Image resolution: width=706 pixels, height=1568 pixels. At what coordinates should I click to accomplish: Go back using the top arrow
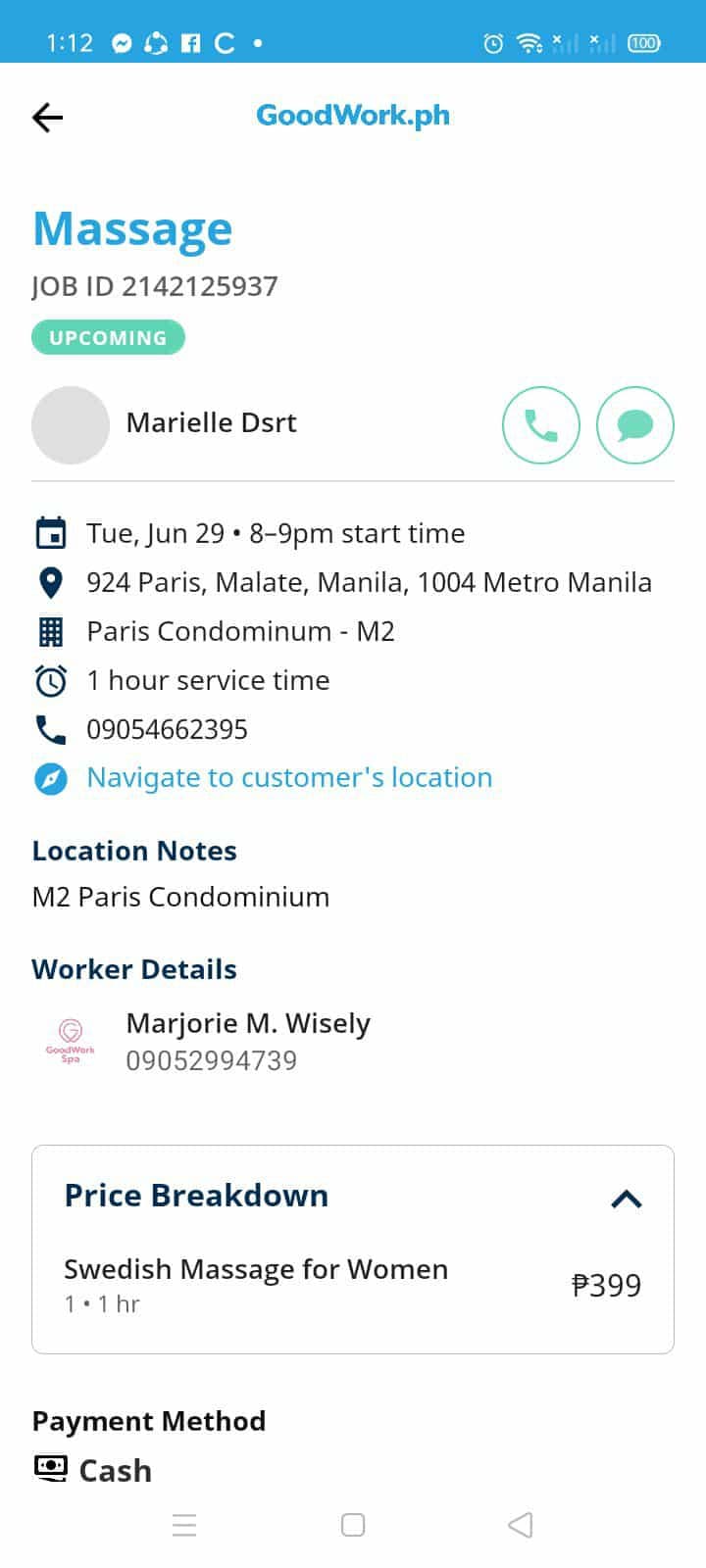tap(47, 118)
